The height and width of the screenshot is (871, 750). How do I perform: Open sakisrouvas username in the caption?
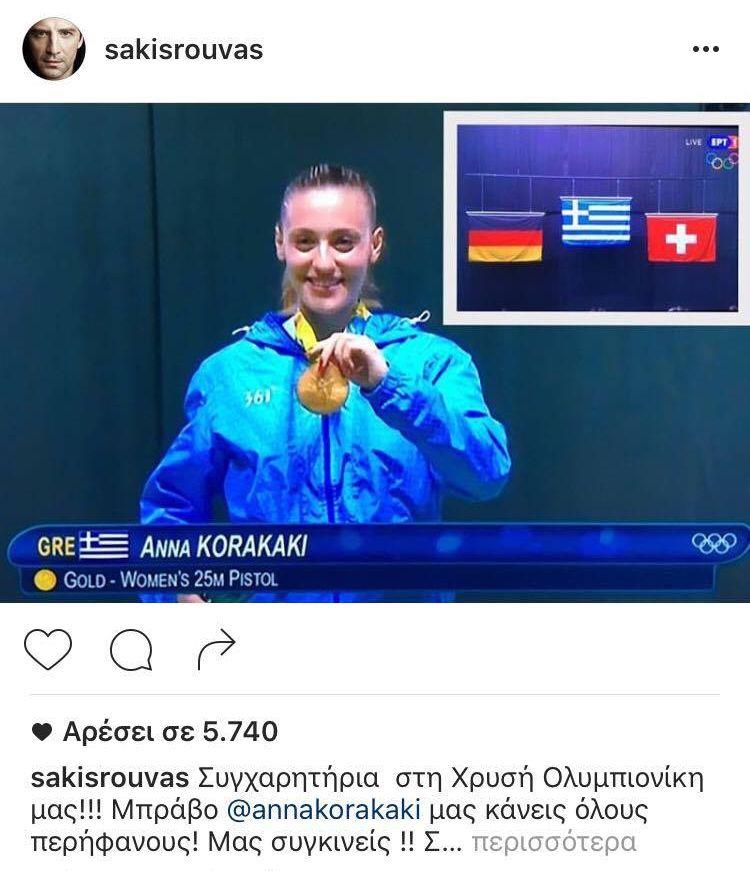[97, 778]
